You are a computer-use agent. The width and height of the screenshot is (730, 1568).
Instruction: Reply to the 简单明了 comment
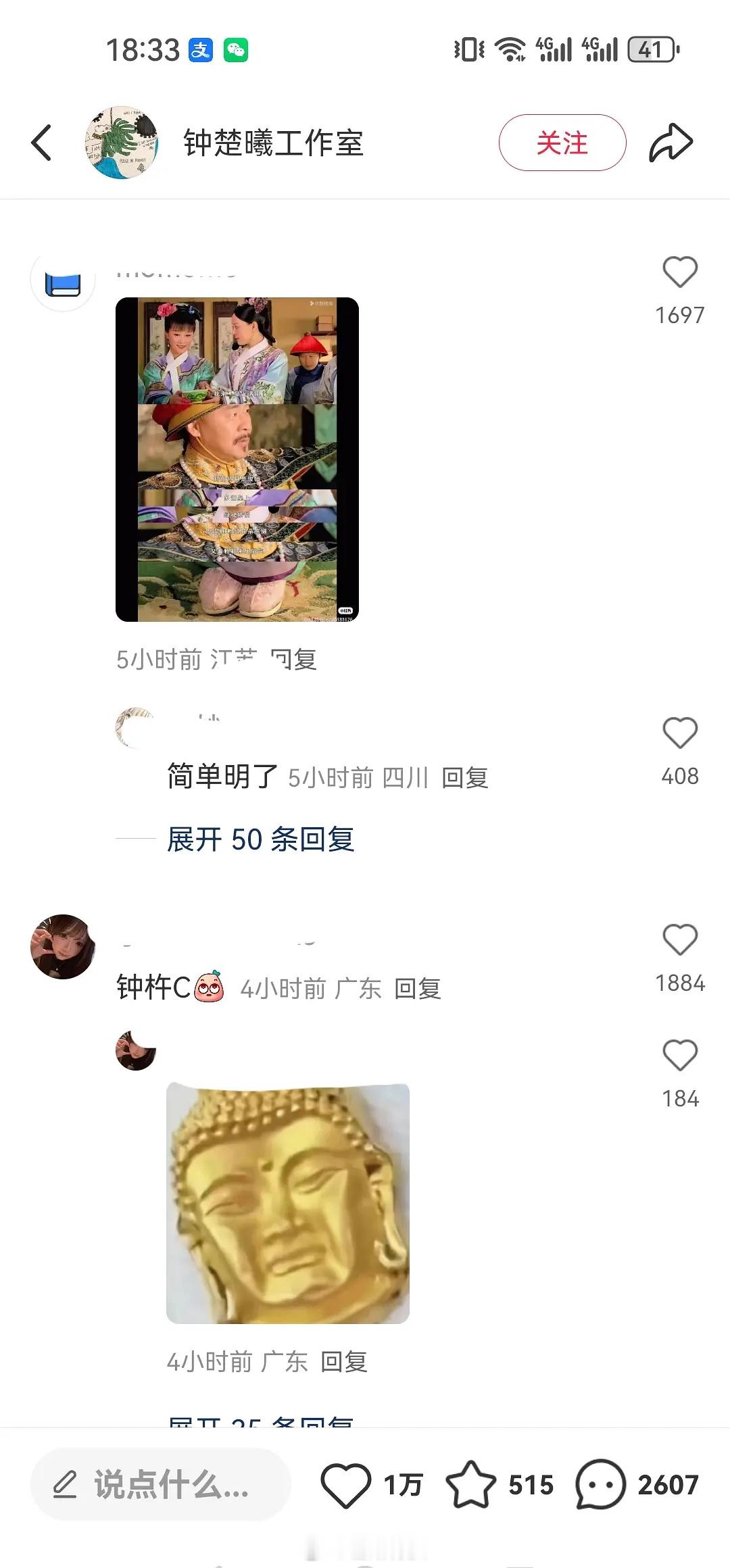point(464,778)
